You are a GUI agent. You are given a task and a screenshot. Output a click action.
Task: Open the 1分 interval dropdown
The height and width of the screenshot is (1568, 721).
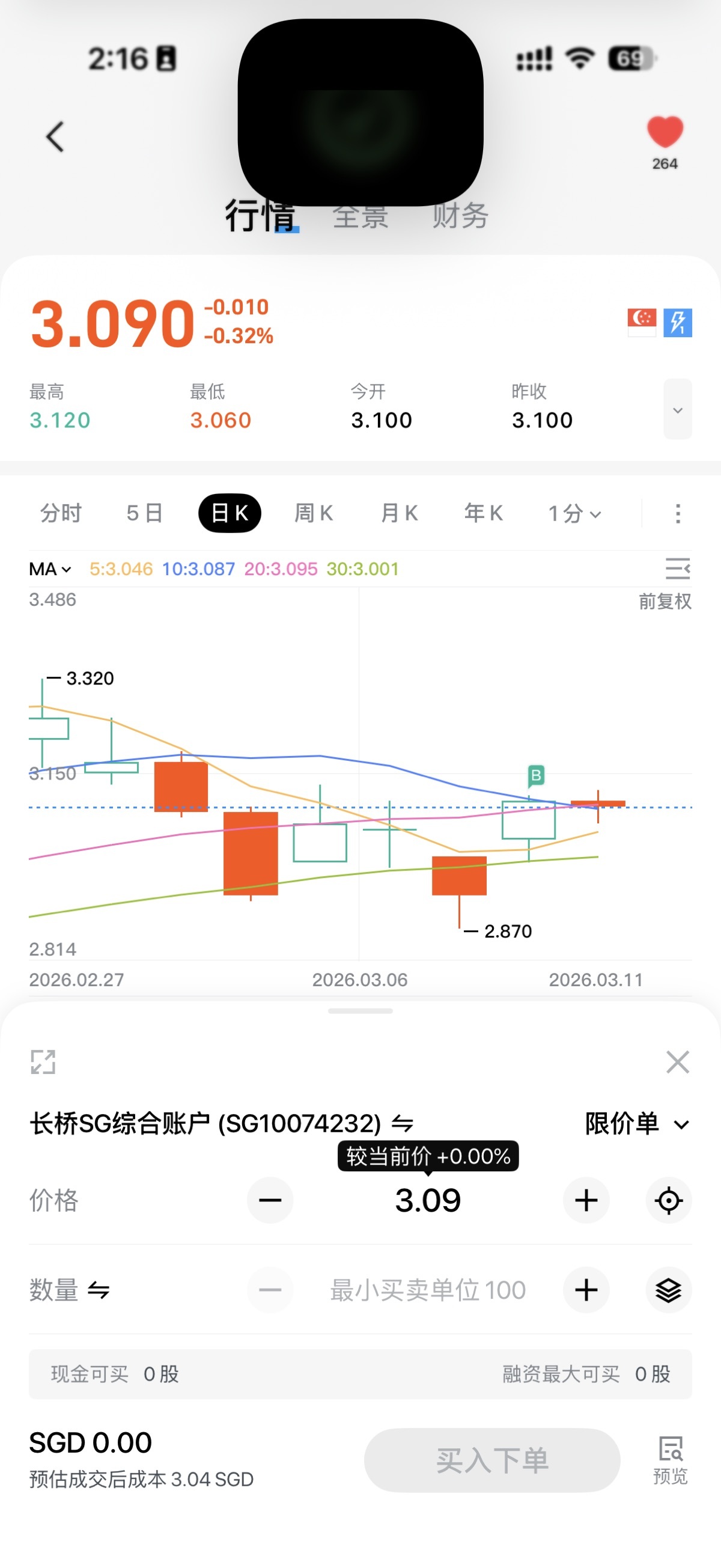tap(574, 513)
